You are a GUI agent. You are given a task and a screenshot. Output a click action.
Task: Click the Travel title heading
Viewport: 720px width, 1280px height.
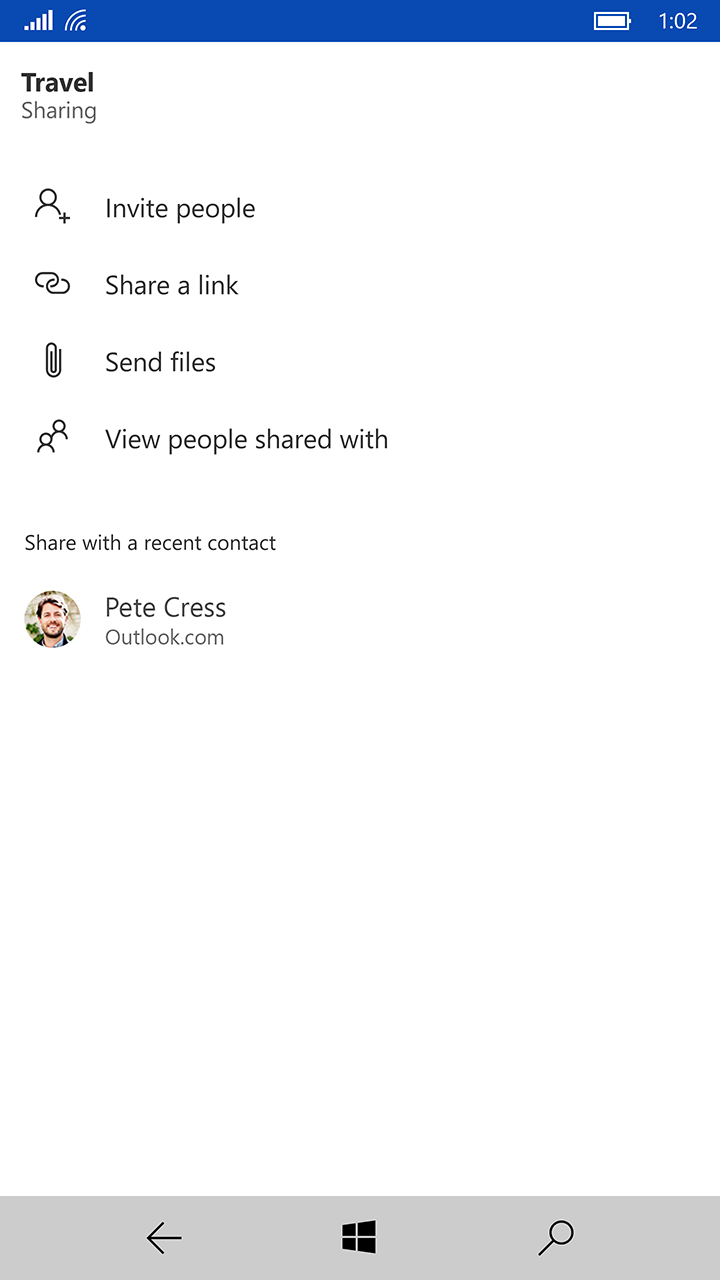click(x=57, y=82)
